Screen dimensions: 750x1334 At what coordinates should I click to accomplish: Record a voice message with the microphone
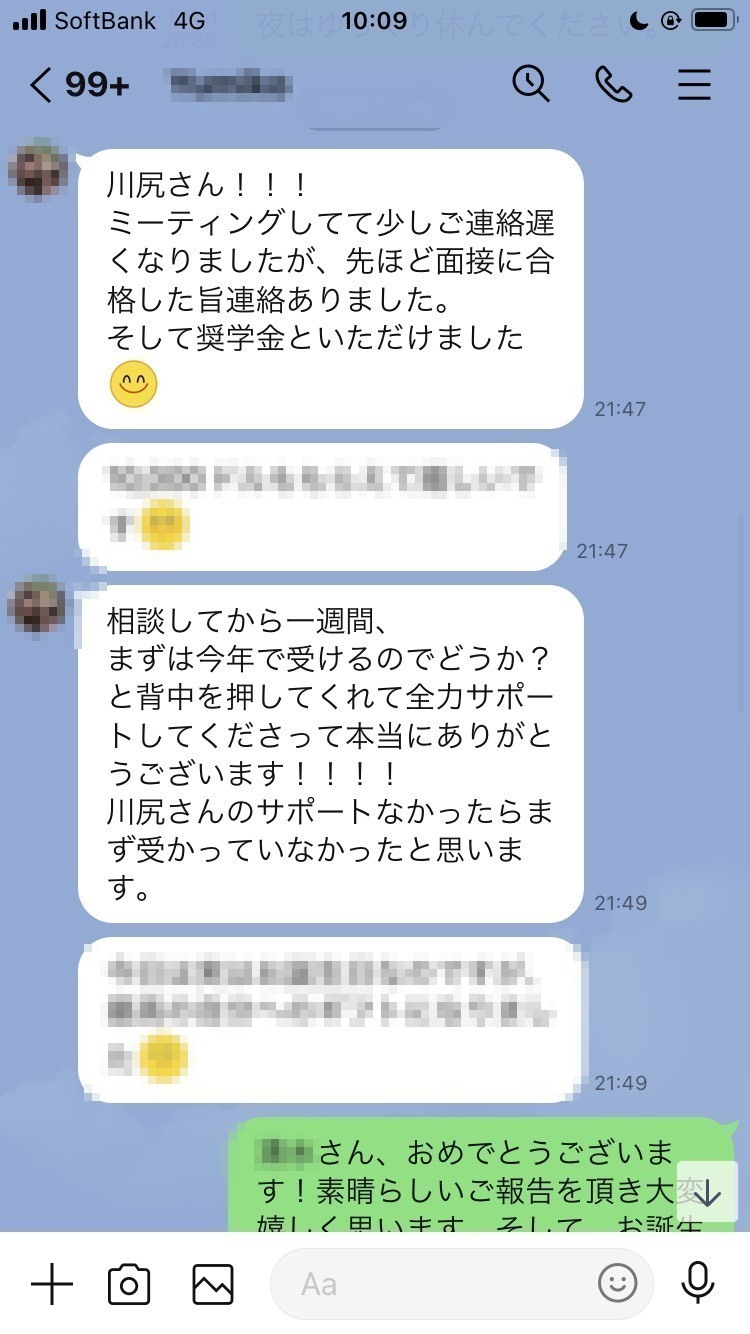click(697, 1283)
